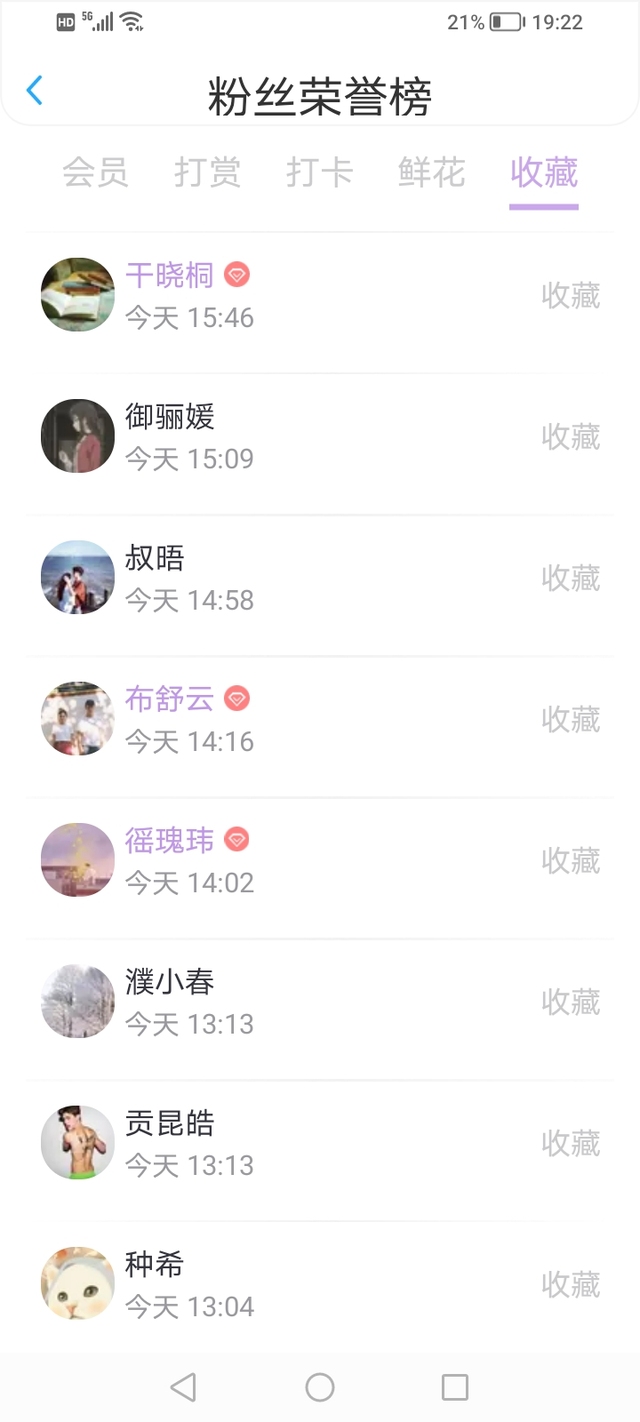Open recent apps from navigation bar
The height and width of the screenshot is (1422, 640).
pyautogui.click(x=455, y=1387)
